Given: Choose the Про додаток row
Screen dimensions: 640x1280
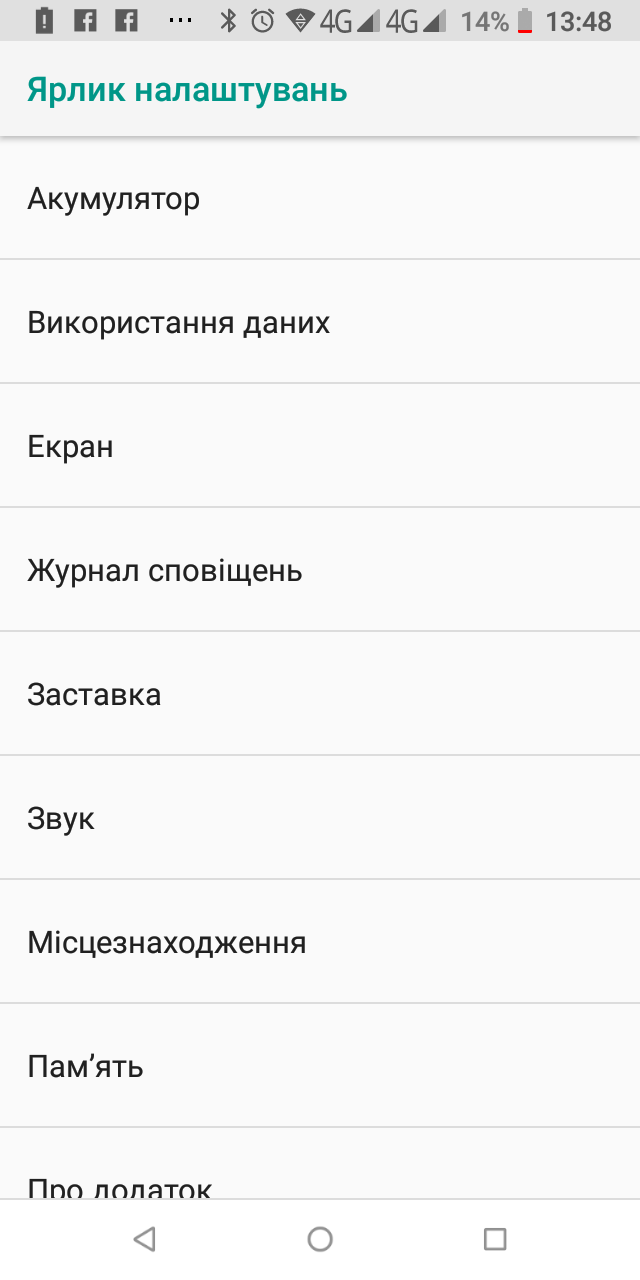Looking at the screenshot, I should [x=120, y=1183].
